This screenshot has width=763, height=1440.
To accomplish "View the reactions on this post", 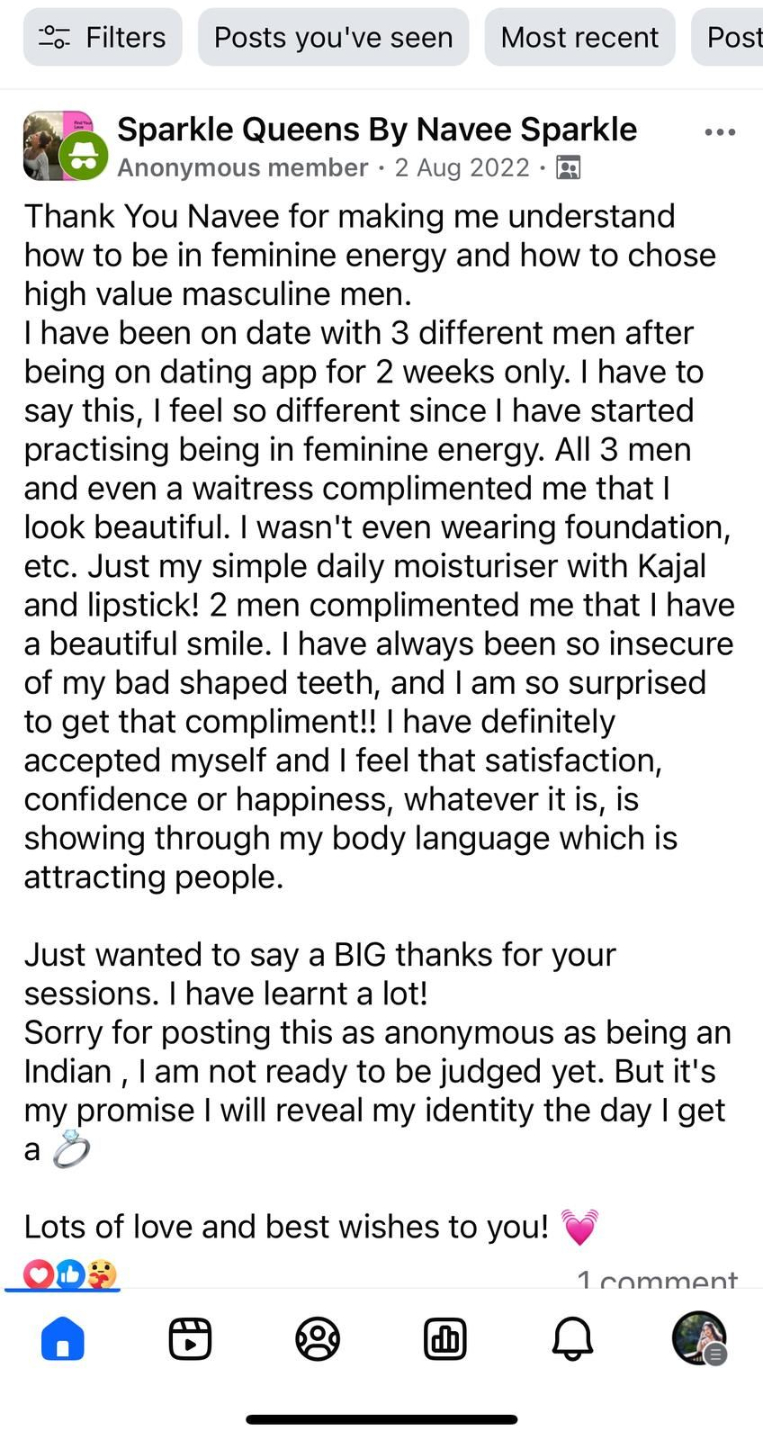I will tap(70, 1274).
